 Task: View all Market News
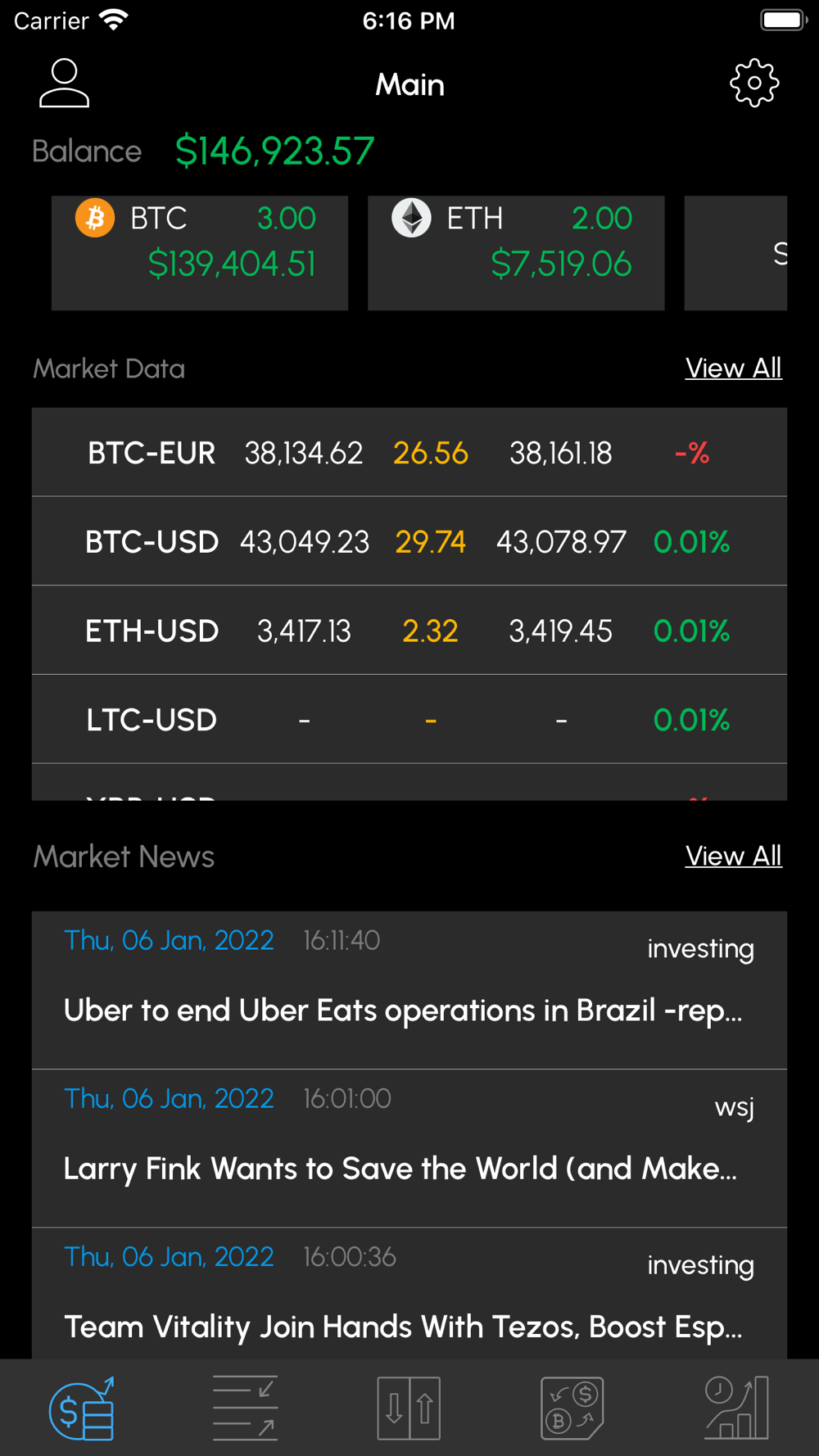pyautogui.click(x=733, y=857)
